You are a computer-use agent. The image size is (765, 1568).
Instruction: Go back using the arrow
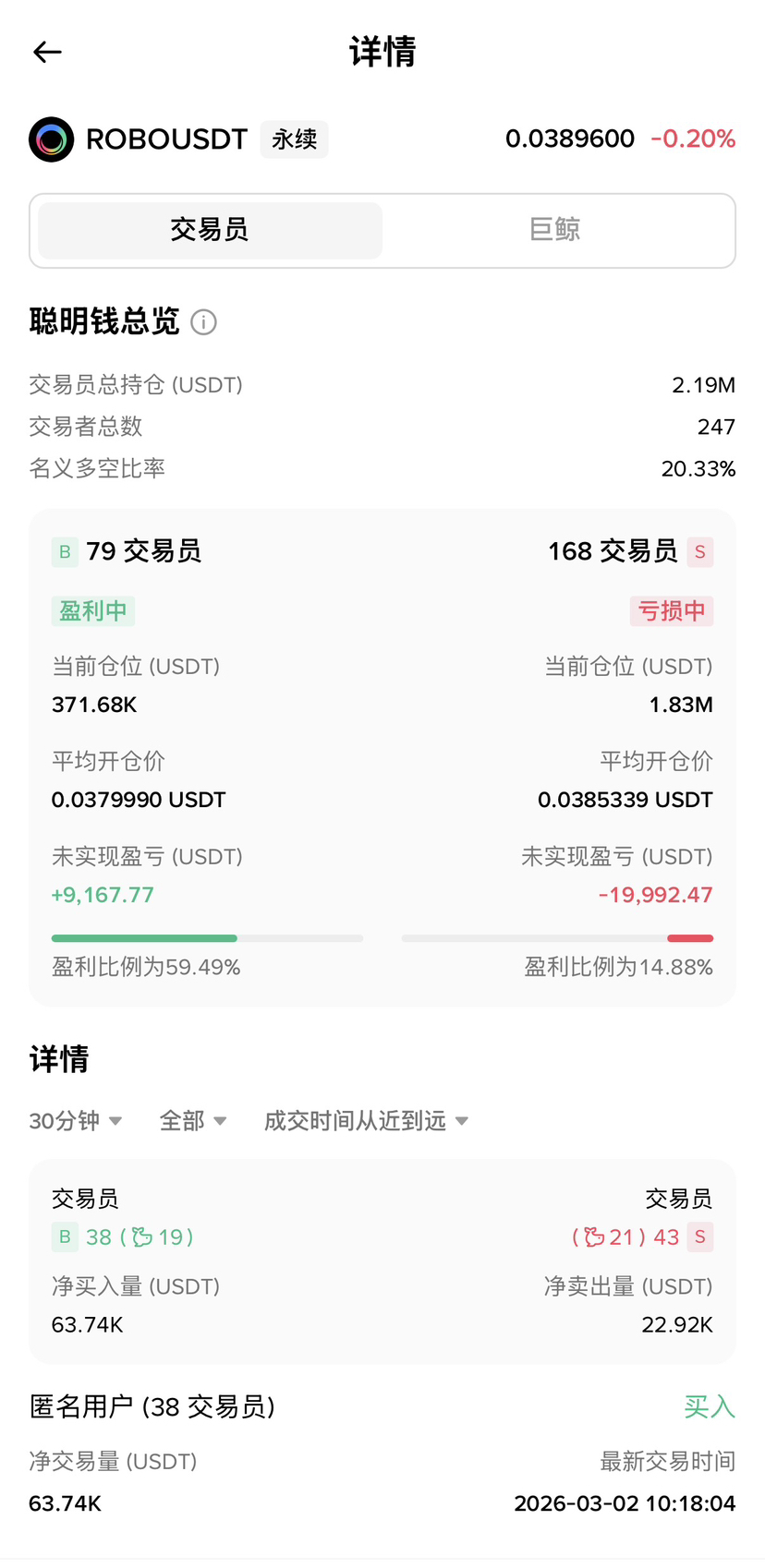tap(47, 53)
